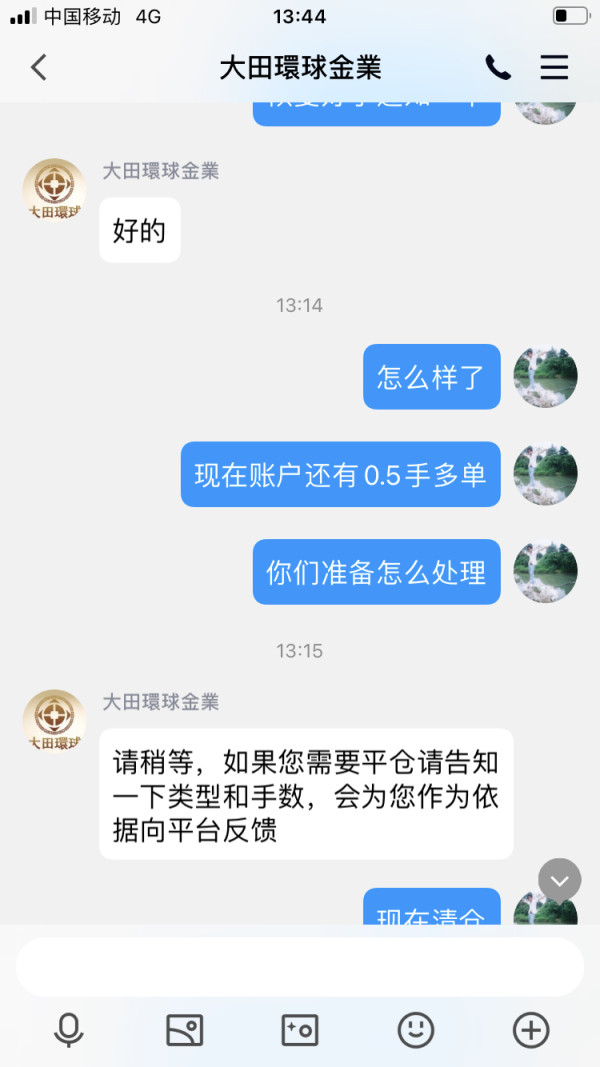Go back from the 大田環球金業 chat
600x1067 pixels.
[x=39, y=67]
